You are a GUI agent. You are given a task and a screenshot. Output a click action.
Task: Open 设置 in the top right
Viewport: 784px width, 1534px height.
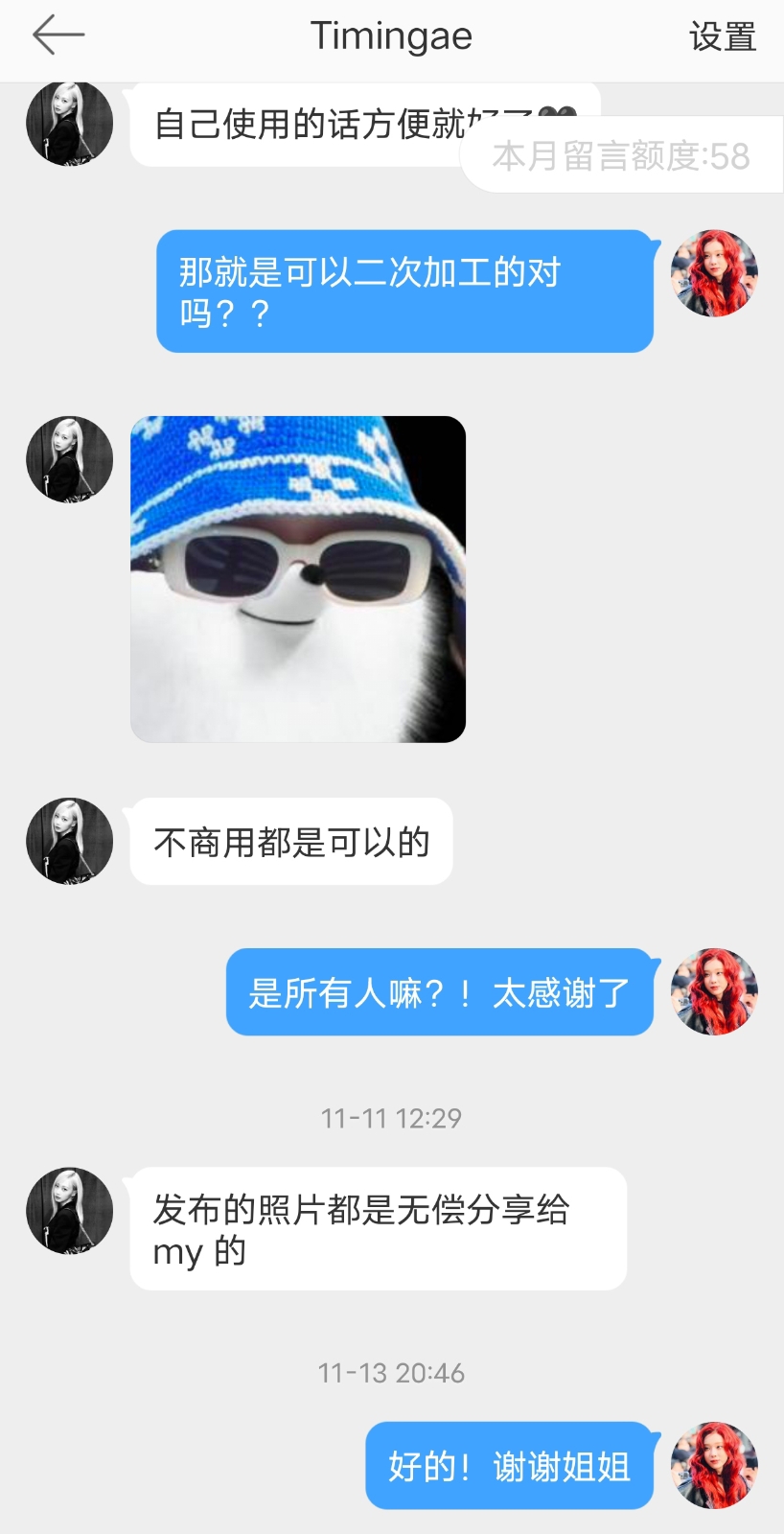coord(723,36)
